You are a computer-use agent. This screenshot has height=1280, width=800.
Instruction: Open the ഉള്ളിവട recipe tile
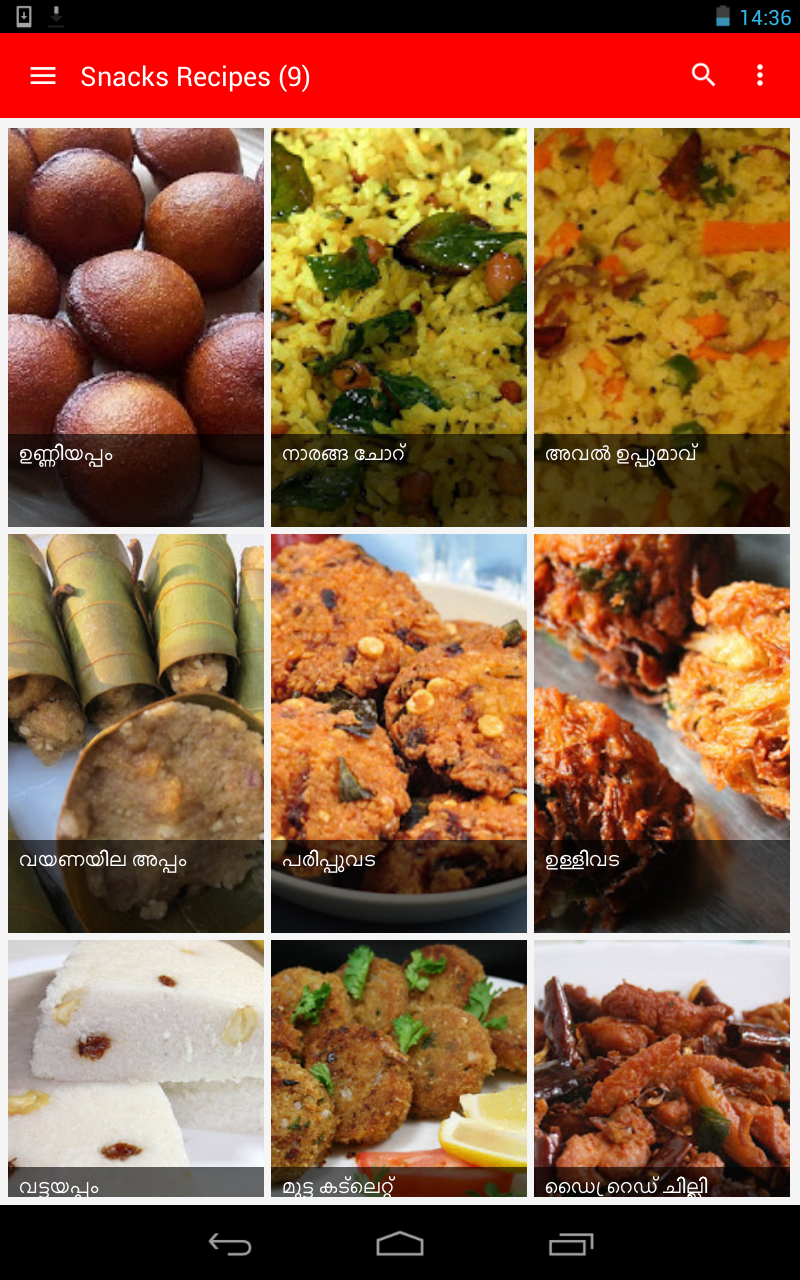coord(662,733)
